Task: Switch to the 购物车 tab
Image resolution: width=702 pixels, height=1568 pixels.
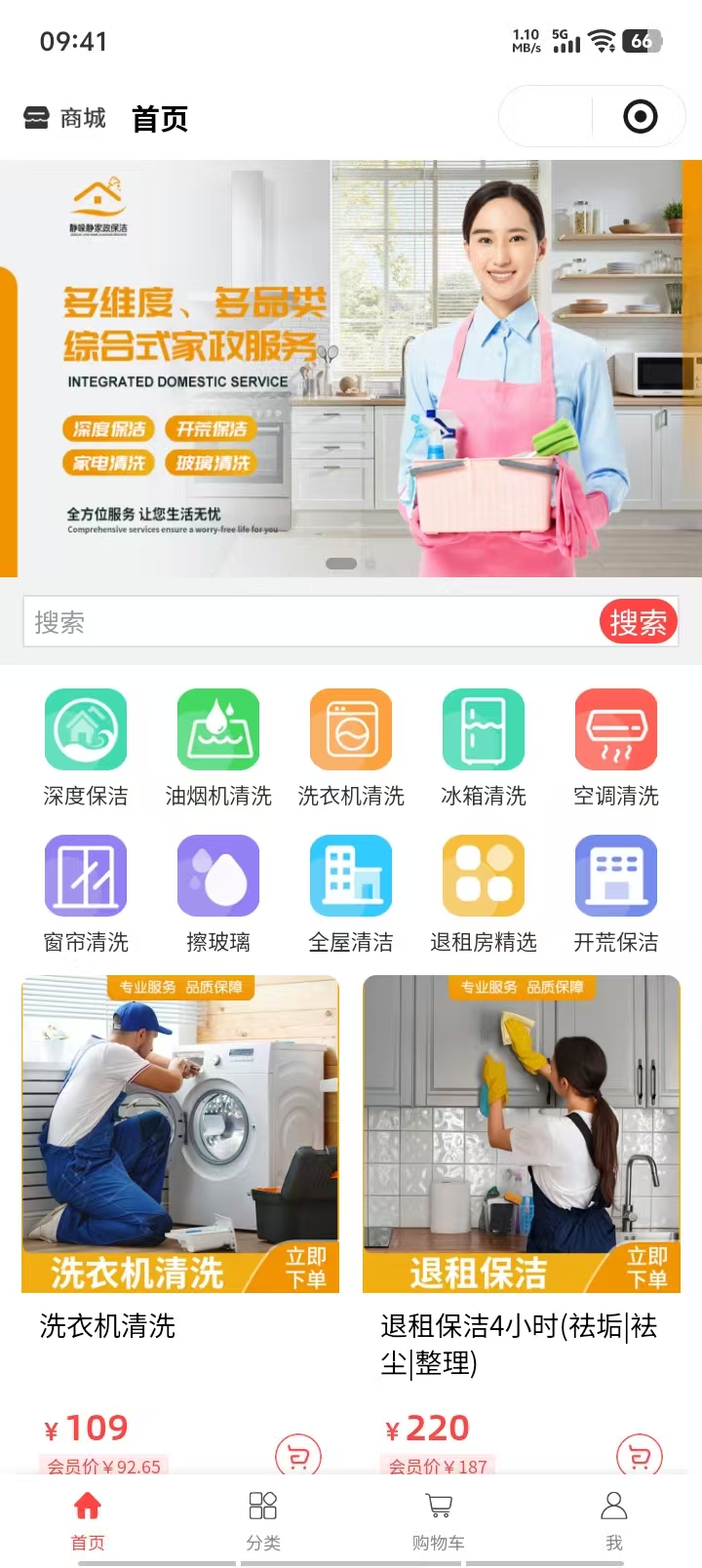Action: 439,1518
